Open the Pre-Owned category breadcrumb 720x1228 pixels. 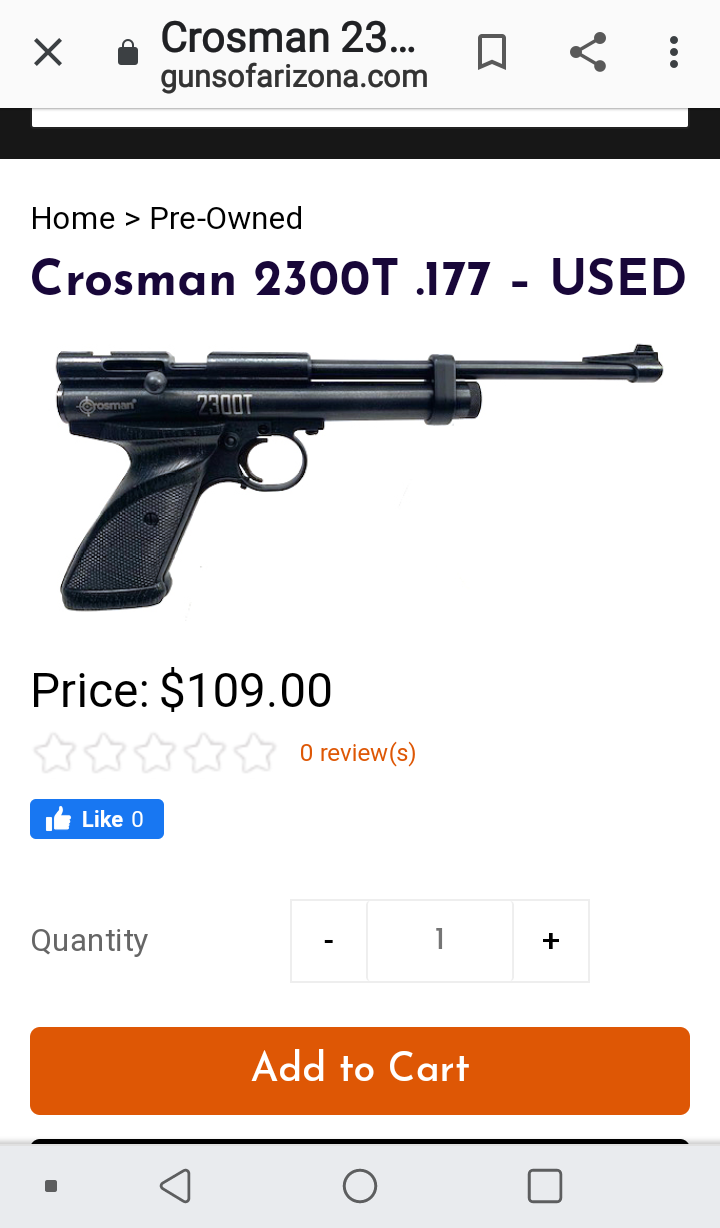(x=226, y=218)
